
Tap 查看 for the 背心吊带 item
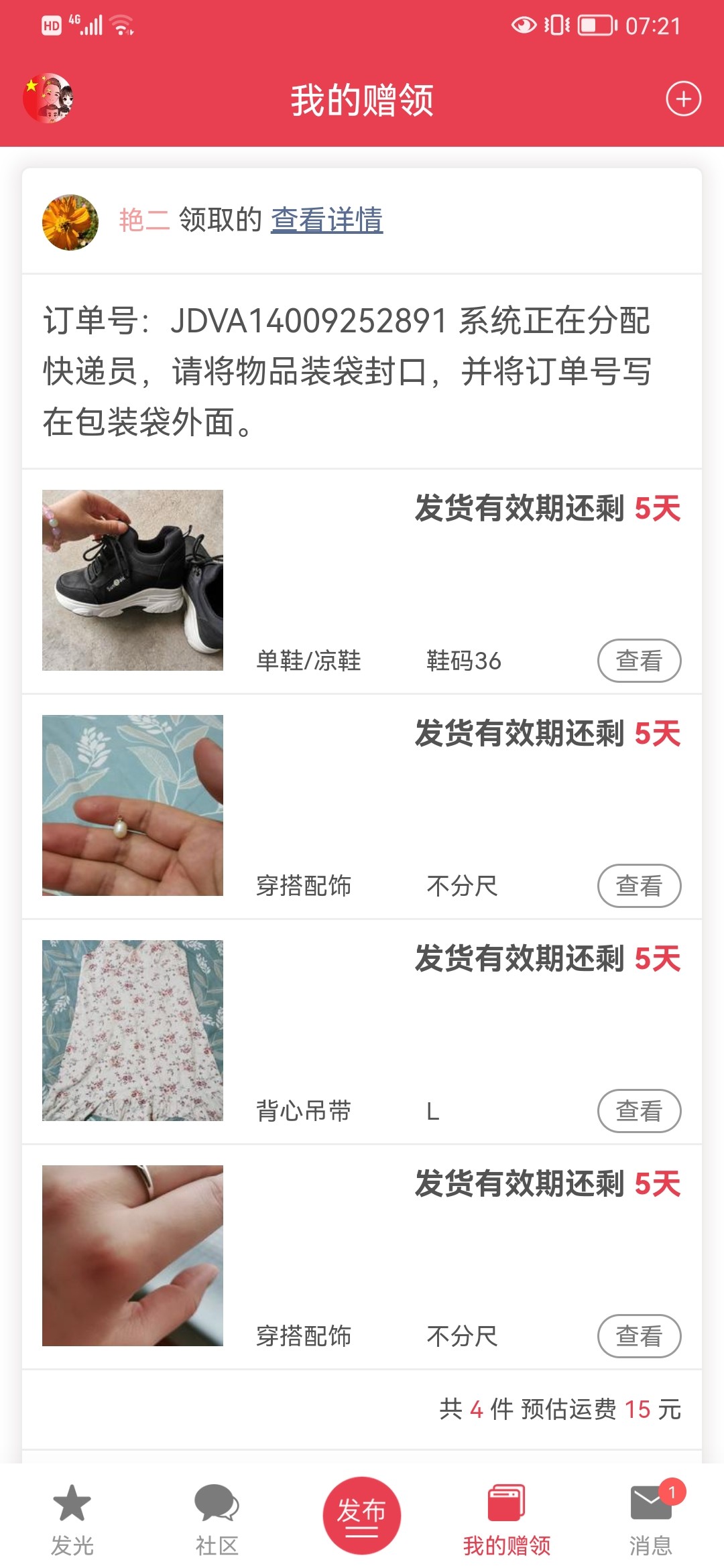[639, 1111]
